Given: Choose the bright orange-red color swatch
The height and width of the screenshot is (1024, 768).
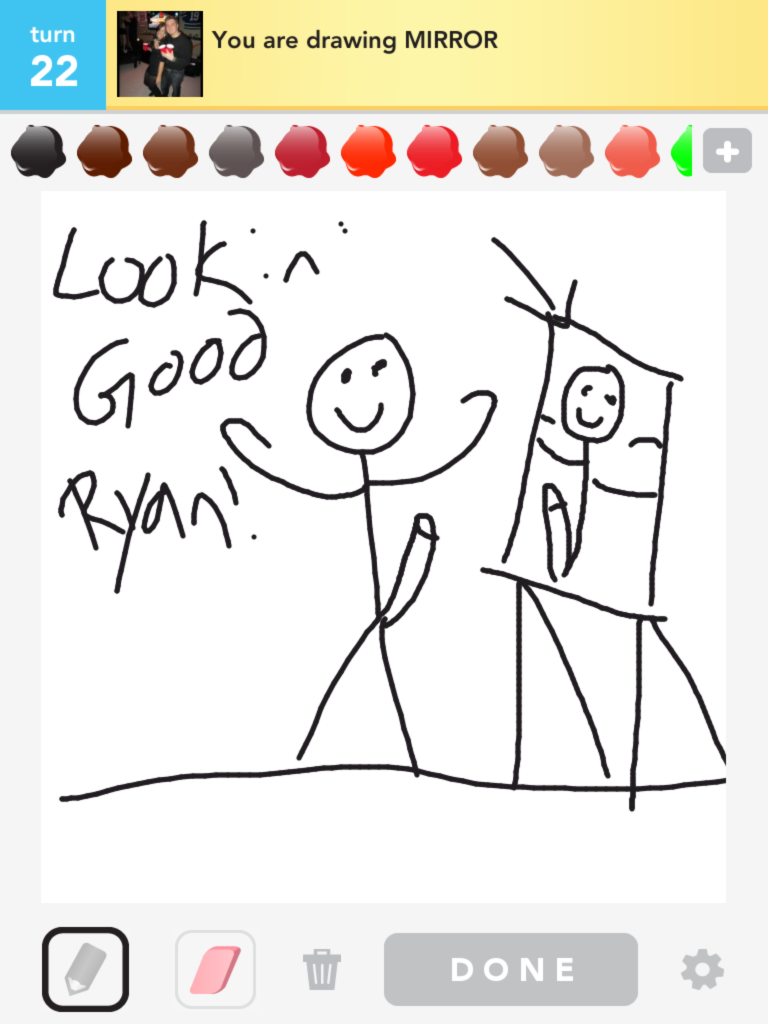Looking at the screenshot, I should pos(368,152).
